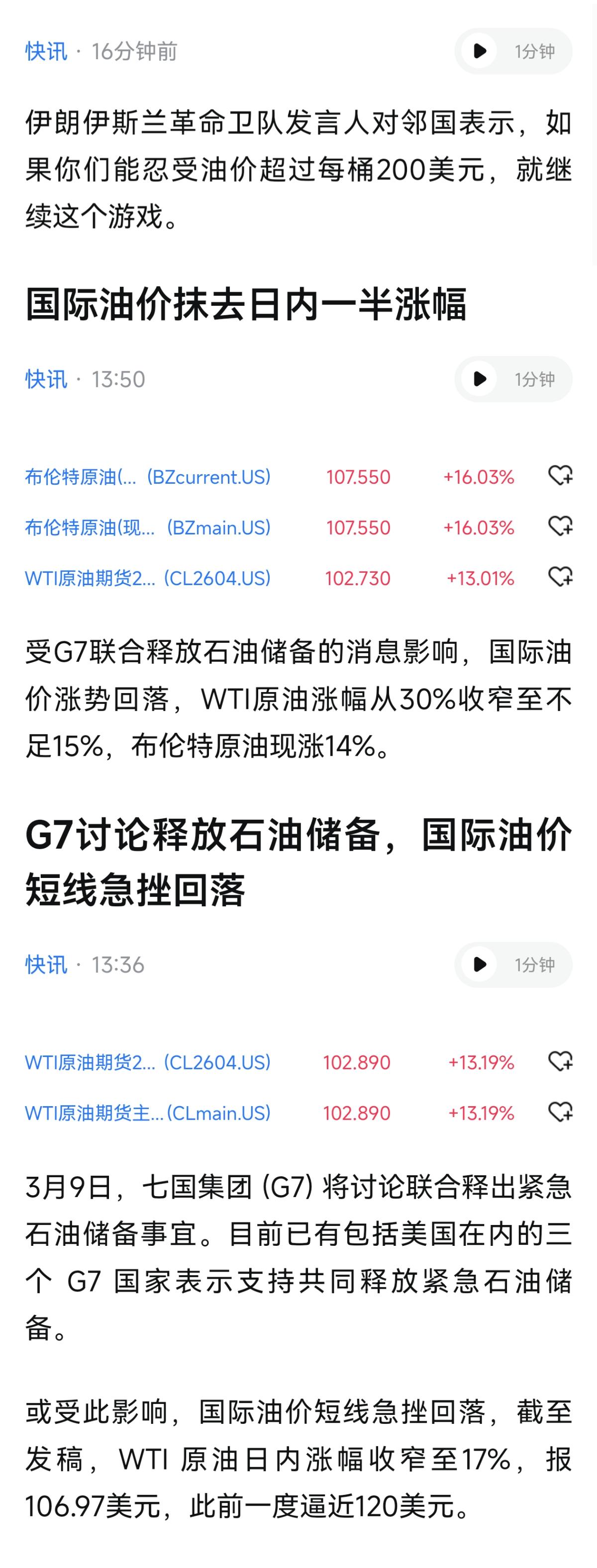This screenshot has height=1568, width=597.
Task: Add 布伦特原油 BZcurrent.US to watchlist via heart icon
Action: pos(561,477)
